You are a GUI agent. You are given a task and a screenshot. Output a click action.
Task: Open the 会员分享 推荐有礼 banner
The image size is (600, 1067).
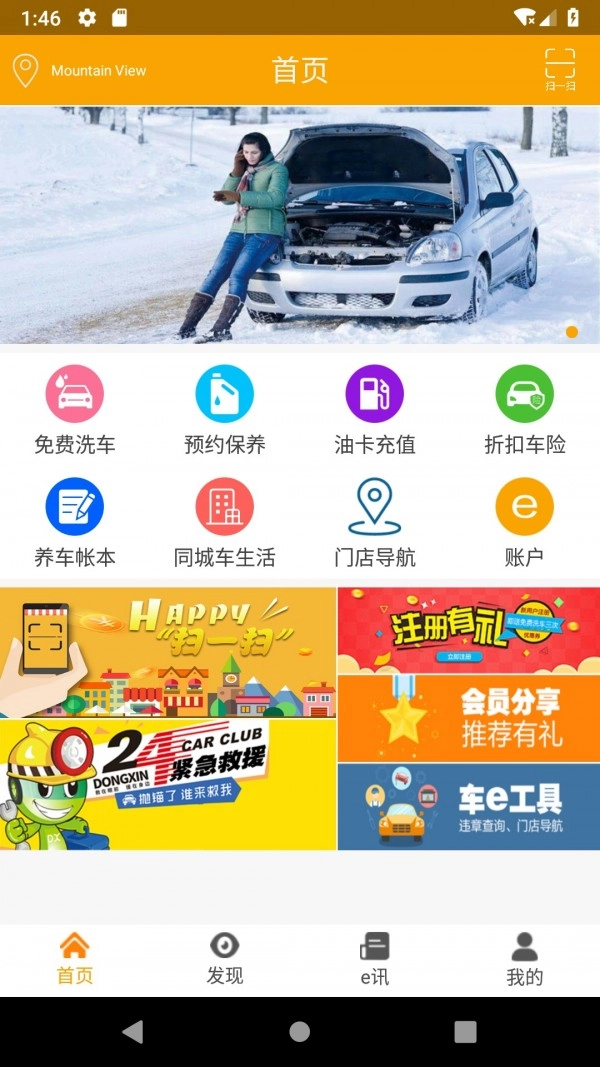tap(468, 718)
